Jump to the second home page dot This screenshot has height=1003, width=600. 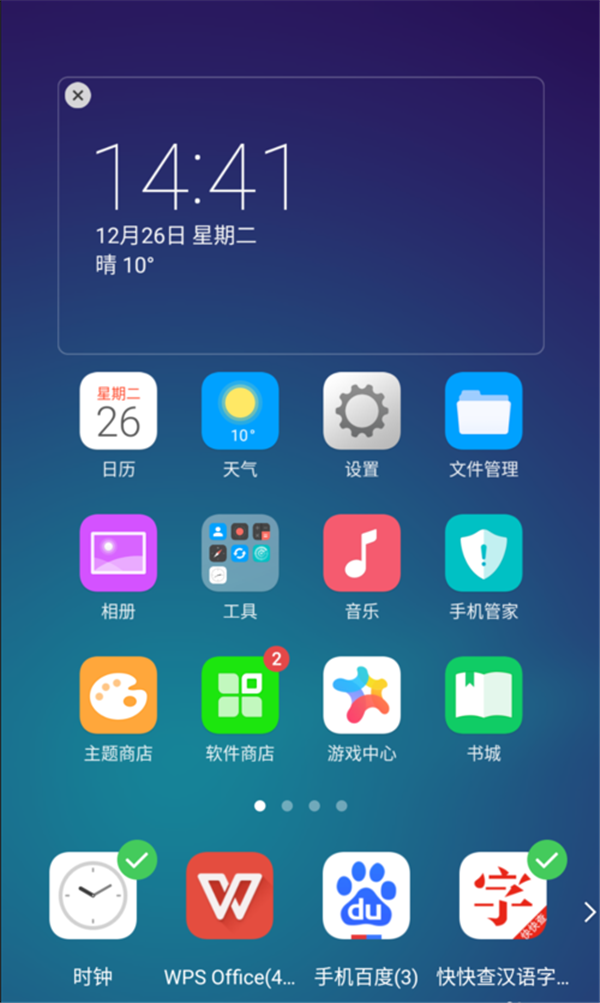(287, 805)
